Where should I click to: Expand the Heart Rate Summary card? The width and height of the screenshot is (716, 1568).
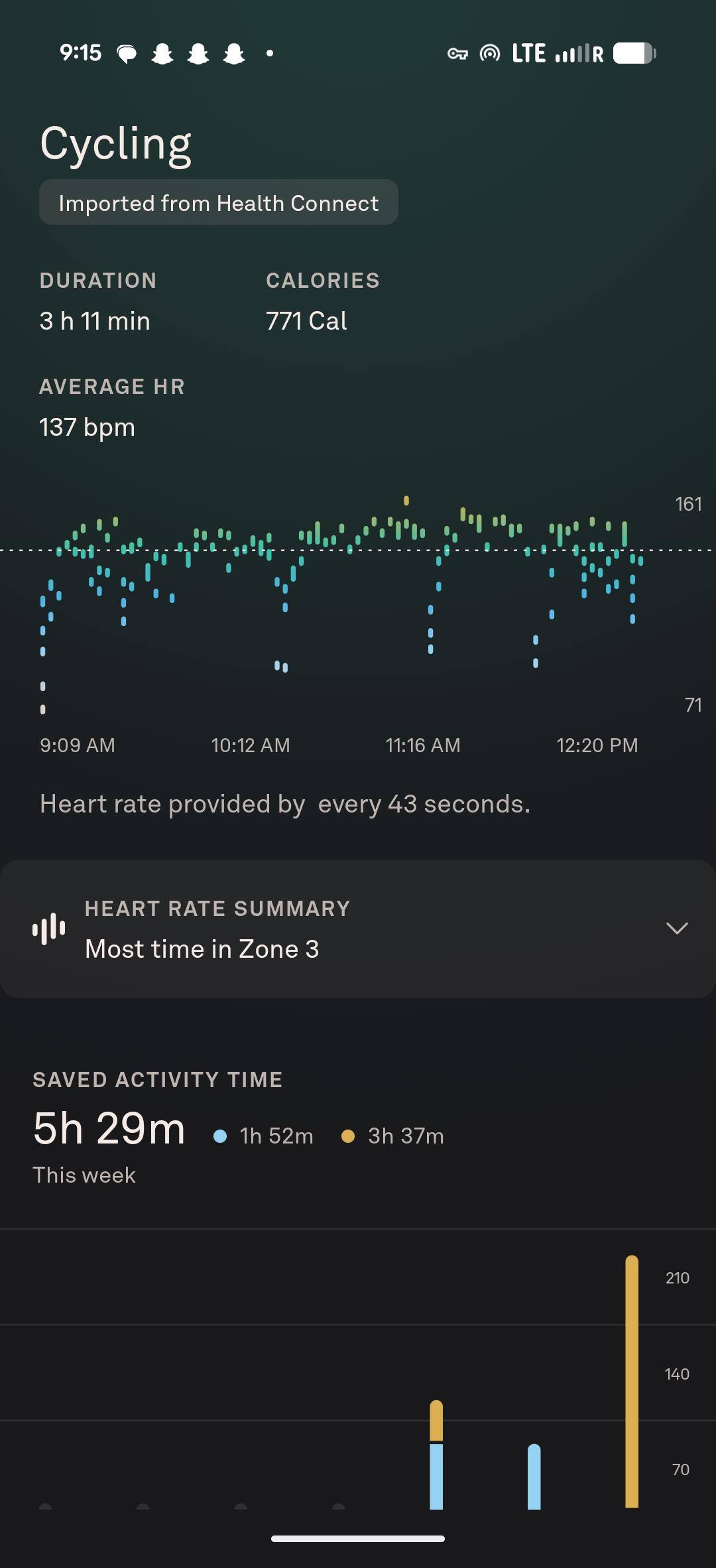coord(676,928)
